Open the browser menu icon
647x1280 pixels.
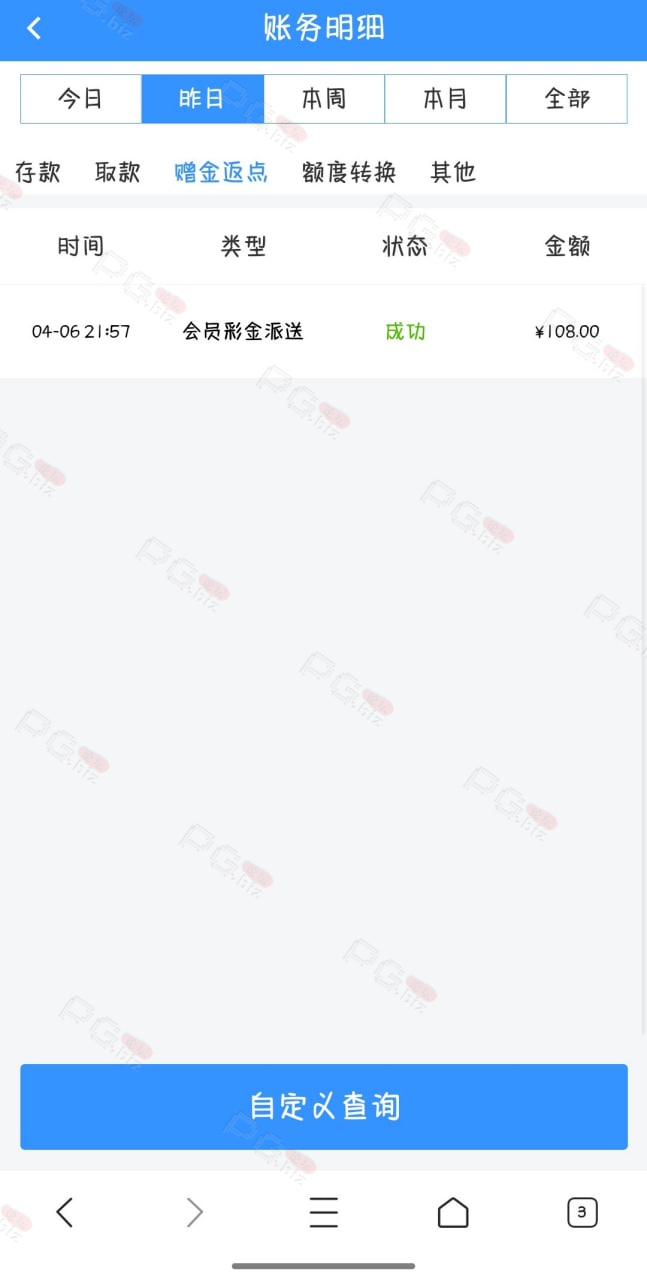pos(323,1212)
